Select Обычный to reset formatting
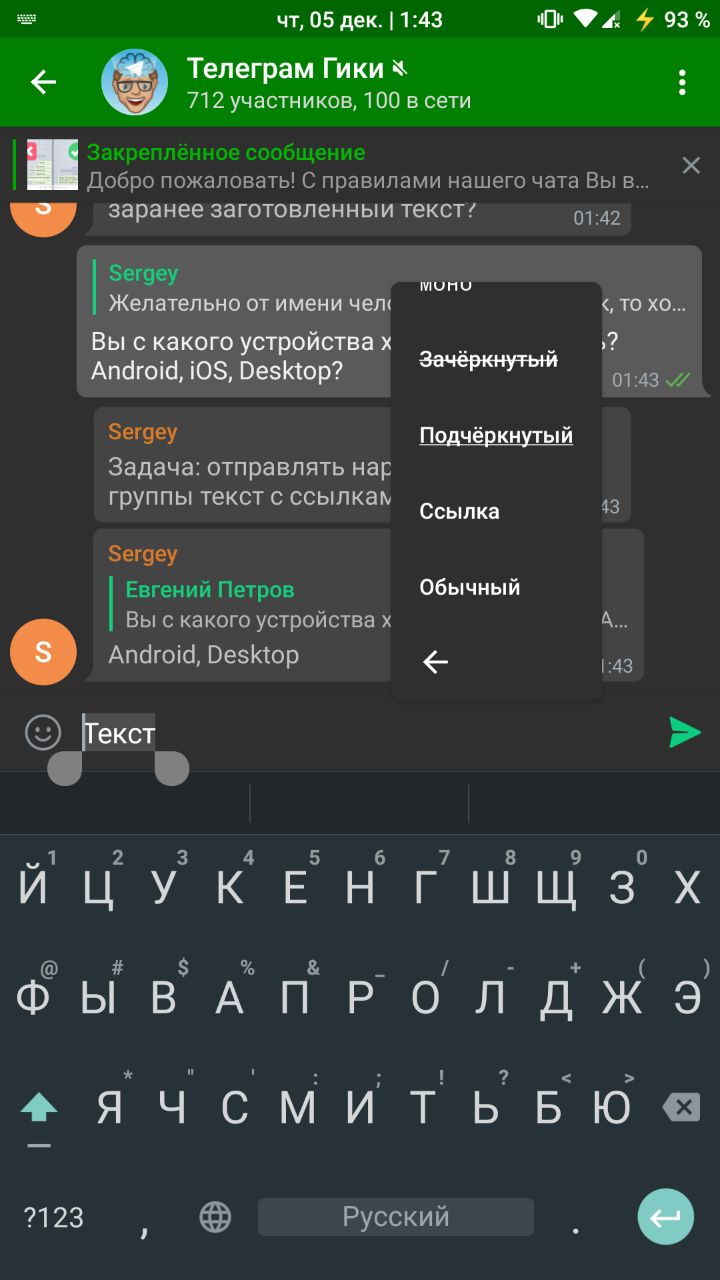720x1280 pixels. coord(470,588)
